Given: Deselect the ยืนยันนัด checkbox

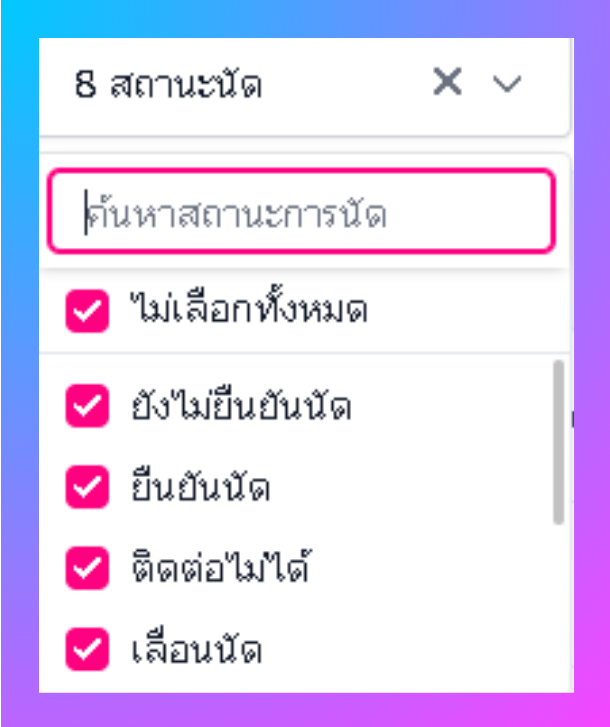Looking at the screenshot, I should [87, 488].
